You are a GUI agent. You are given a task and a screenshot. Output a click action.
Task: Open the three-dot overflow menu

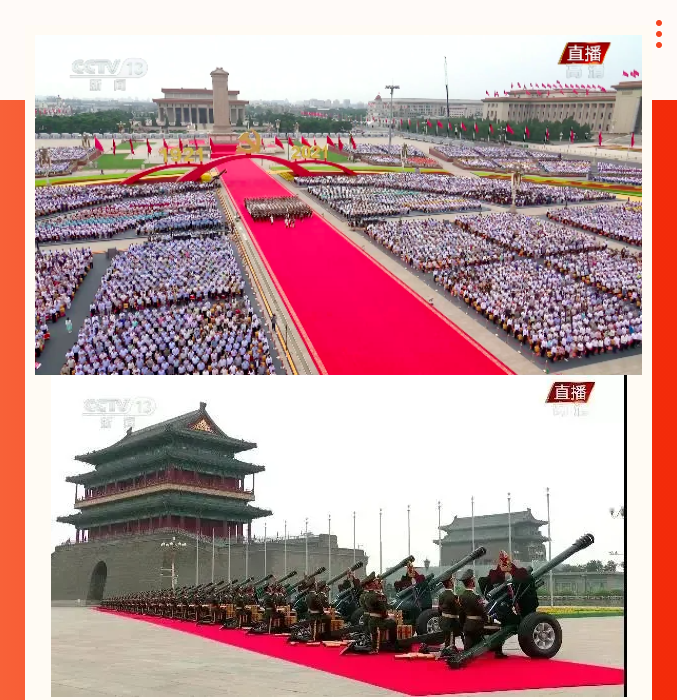(659, 34)
